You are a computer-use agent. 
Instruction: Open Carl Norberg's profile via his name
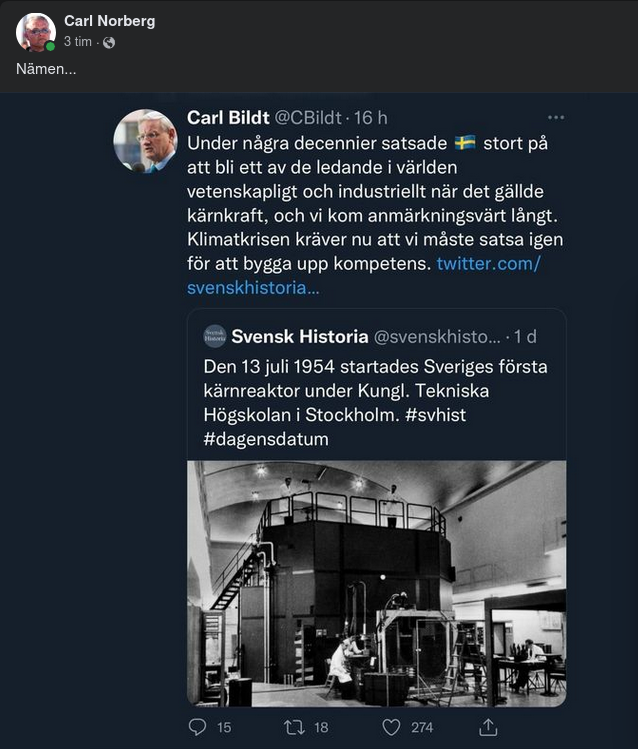(x=109, y=21)
